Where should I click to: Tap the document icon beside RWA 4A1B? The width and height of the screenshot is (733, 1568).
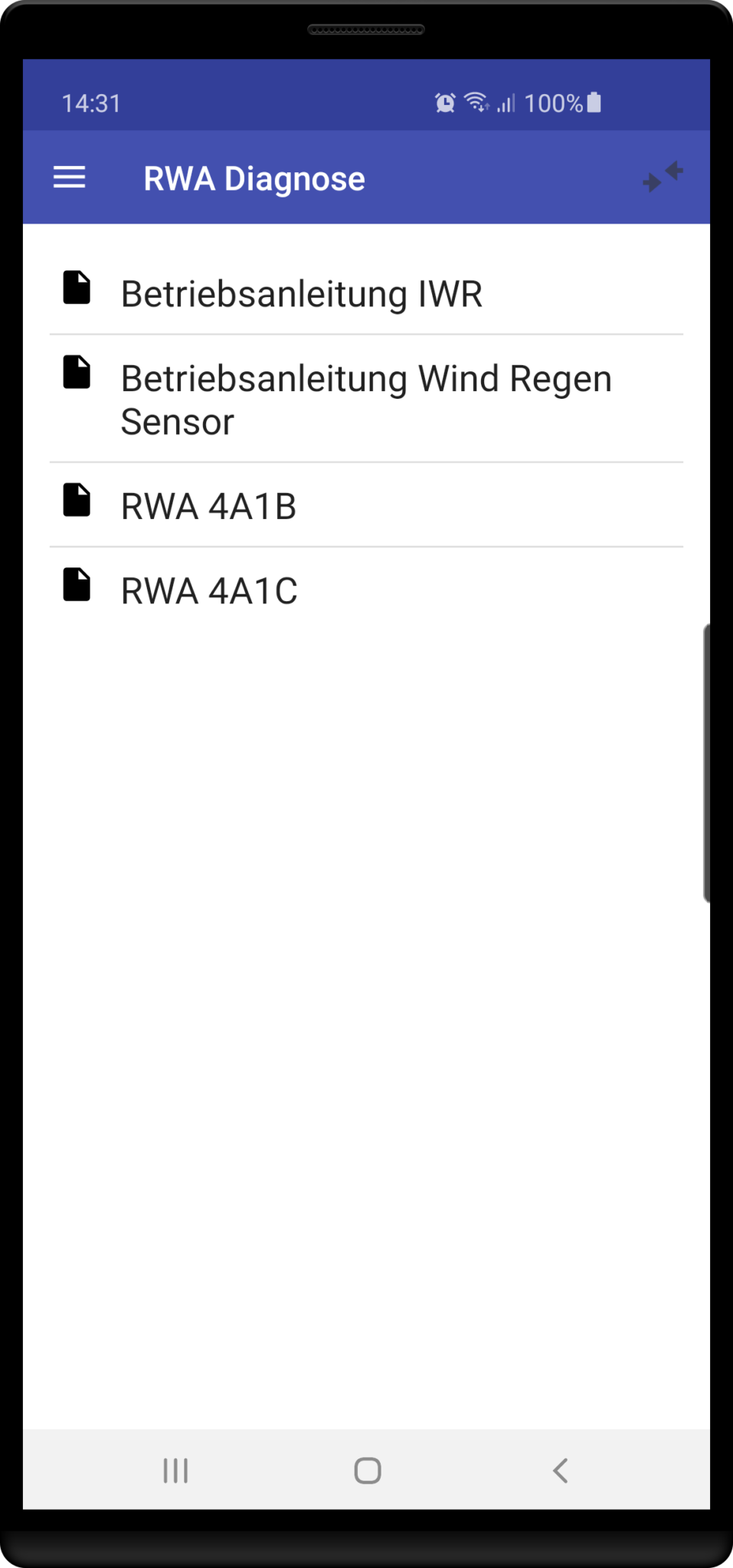click(76, 501)
